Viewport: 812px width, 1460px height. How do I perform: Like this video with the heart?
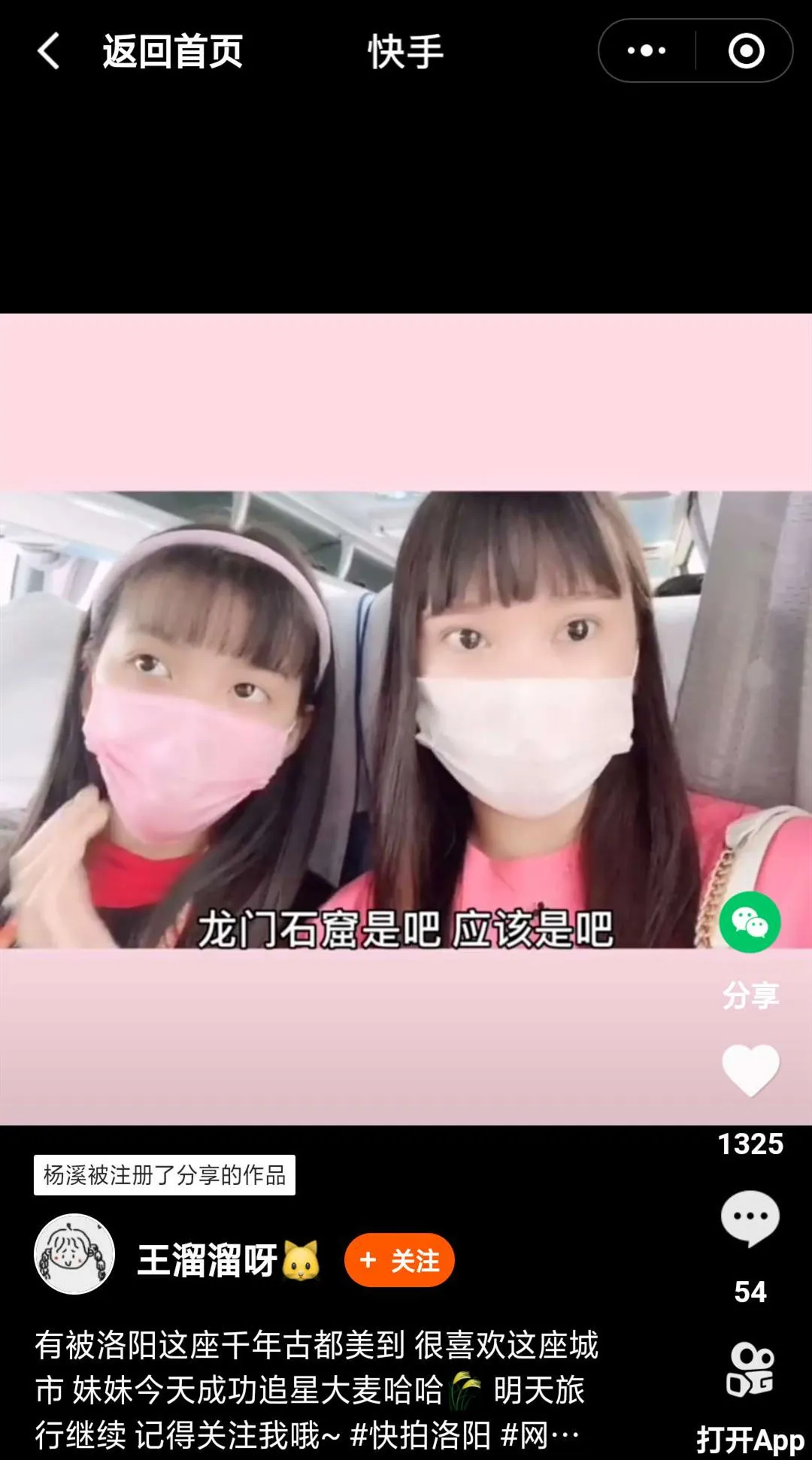750,1071
